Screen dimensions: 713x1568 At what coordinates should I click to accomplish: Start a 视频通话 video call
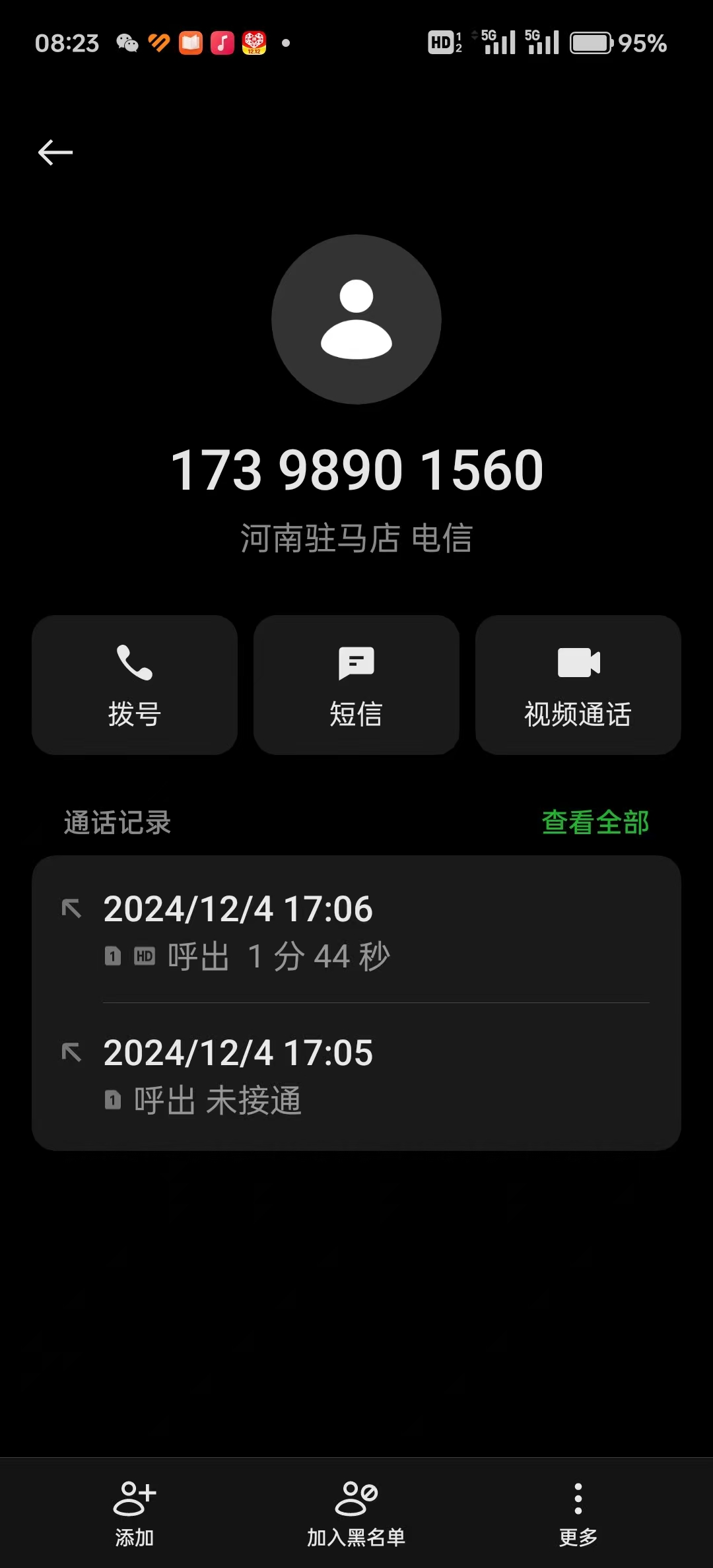pyautogui.click(x=578, y=684)
